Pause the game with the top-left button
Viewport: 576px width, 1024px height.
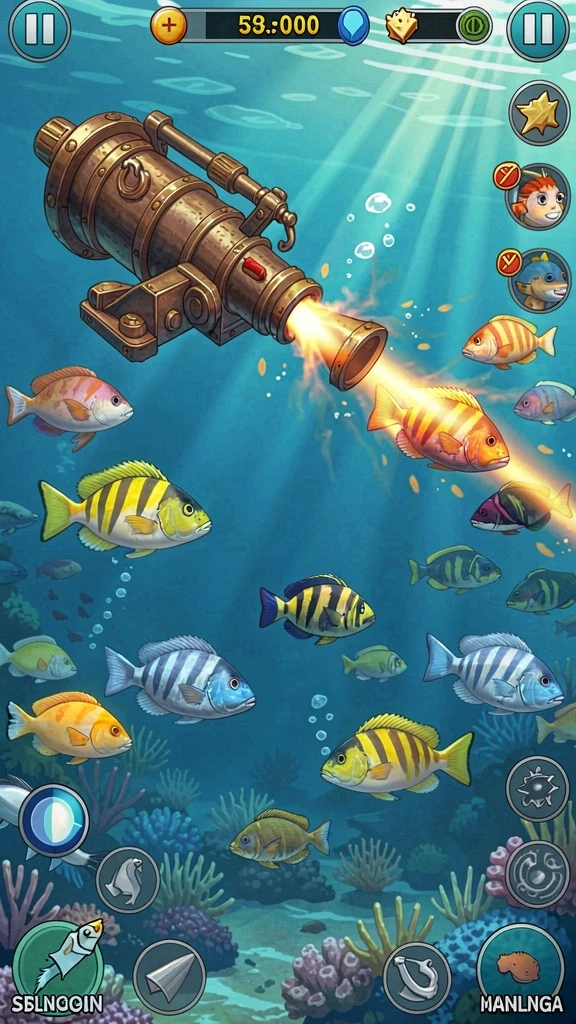tap(39, 30)
